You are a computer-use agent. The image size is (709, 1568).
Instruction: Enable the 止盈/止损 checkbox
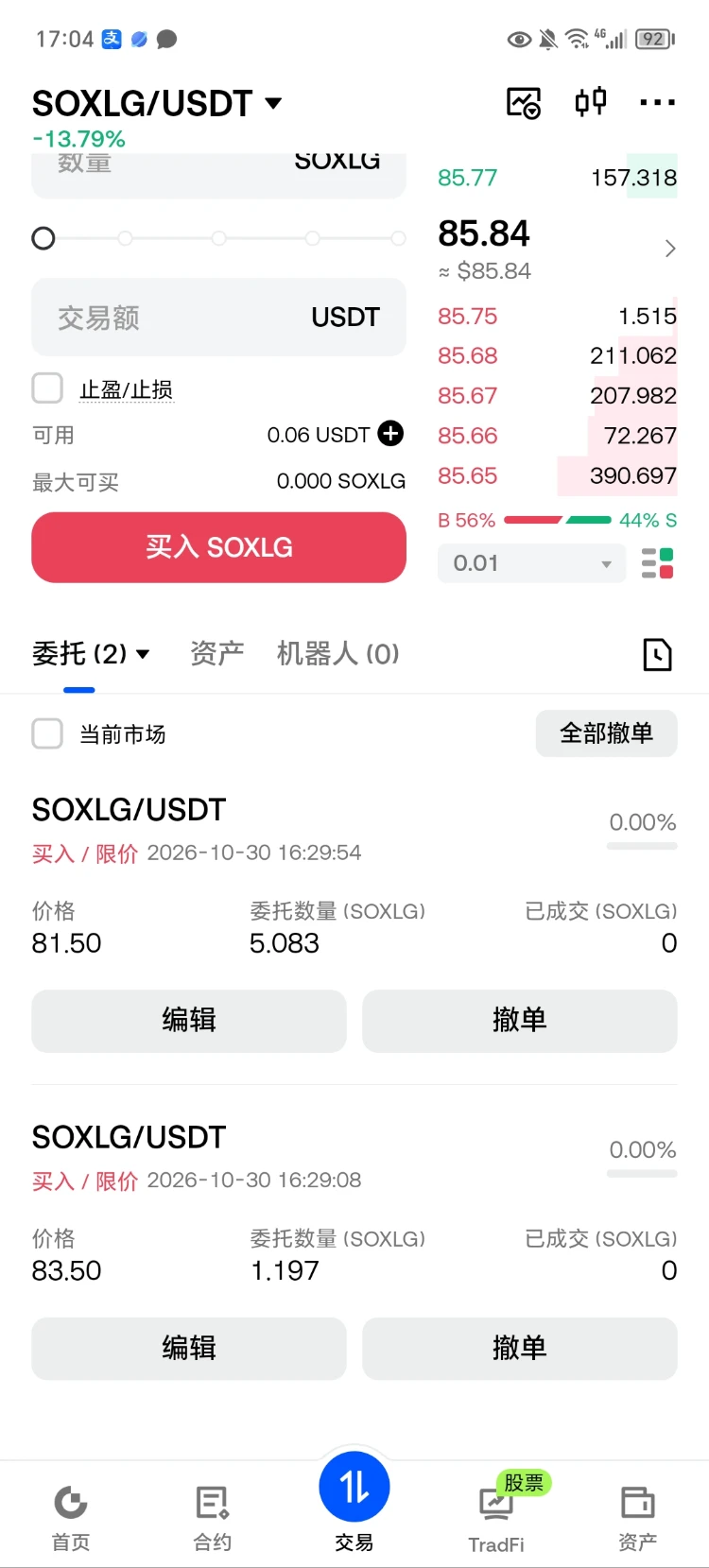coord(47,388)
